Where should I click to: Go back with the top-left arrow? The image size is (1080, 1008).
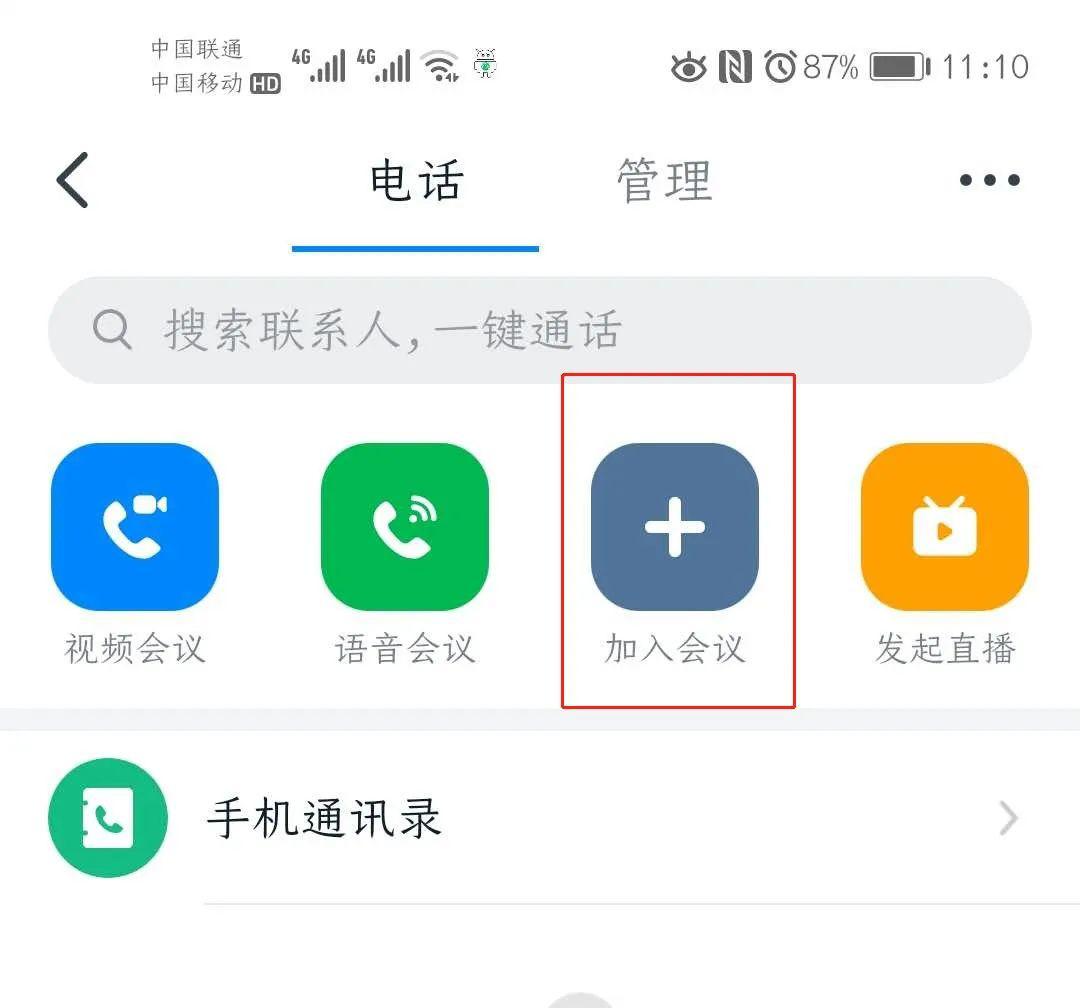pos(72,180)
